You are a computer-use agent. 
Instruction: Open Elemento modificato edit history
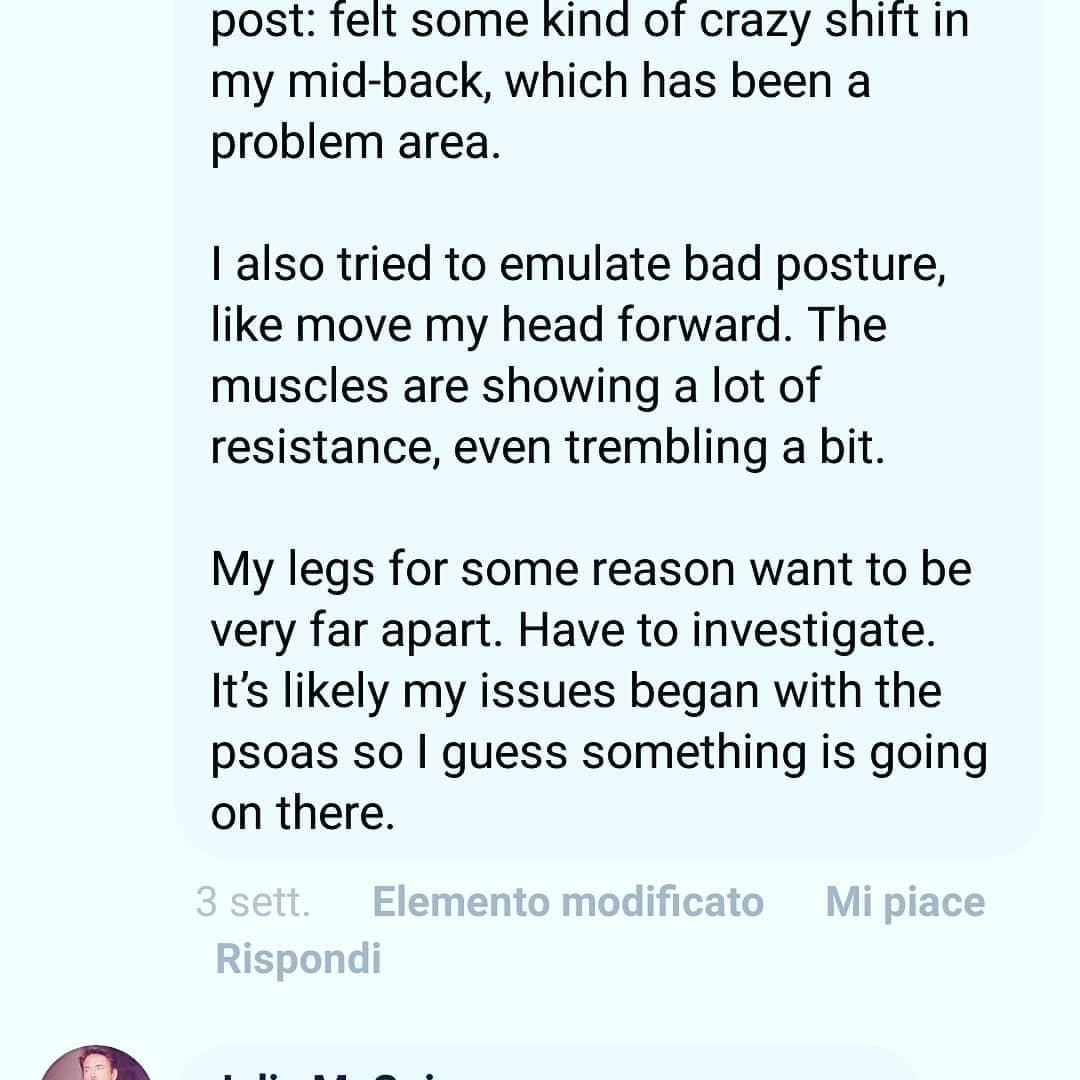tap(567, 902)
